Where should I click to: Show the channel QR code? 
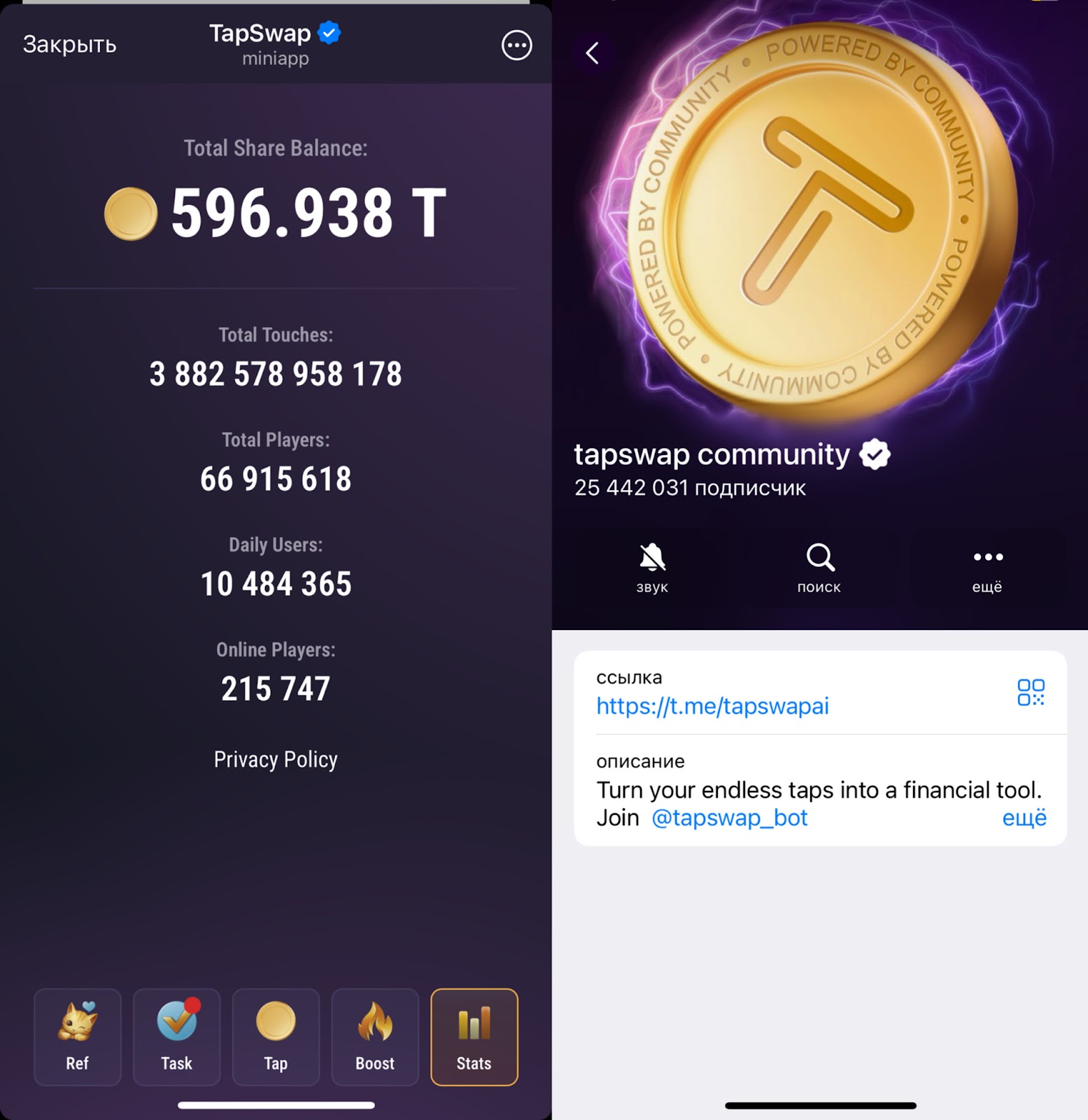[x=1031, y=692]
